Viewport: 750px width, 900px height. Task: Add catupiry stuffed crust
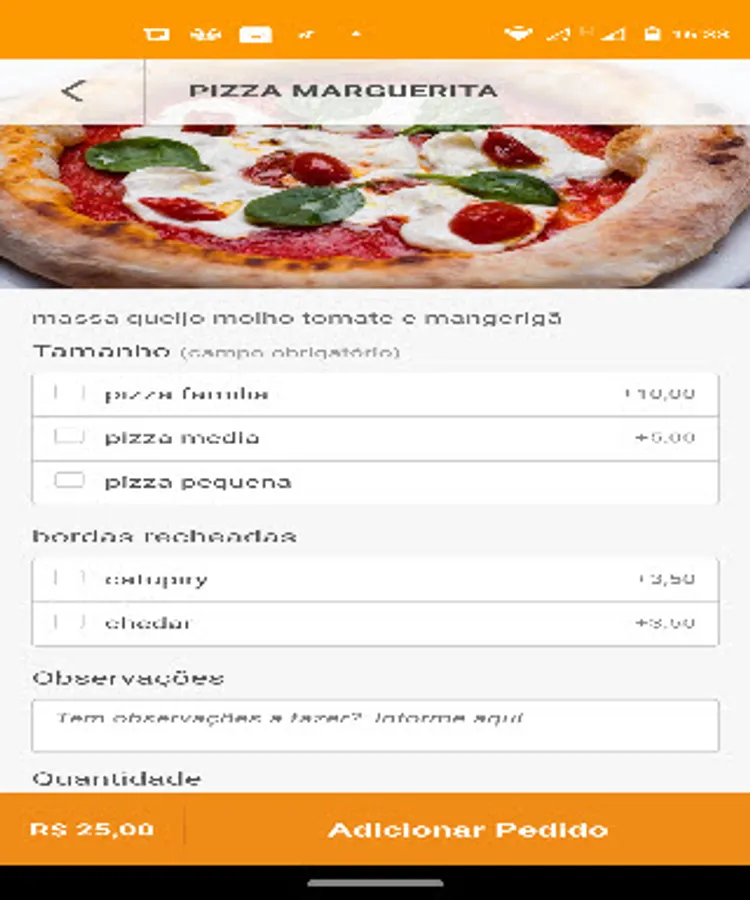click(x=69, y=579)
